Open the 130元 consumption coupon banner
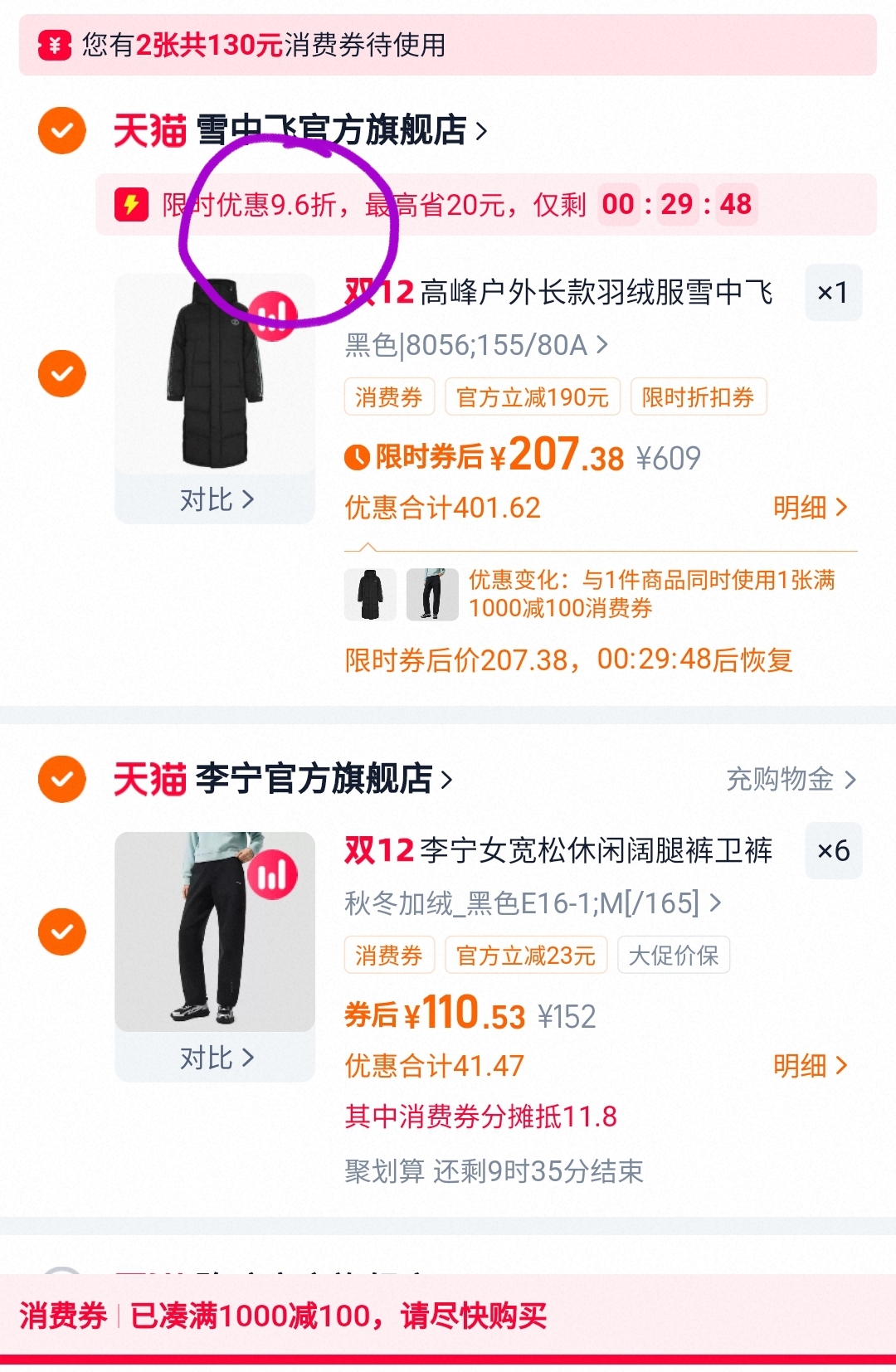 pyautogui.click(x=447, y=45)
